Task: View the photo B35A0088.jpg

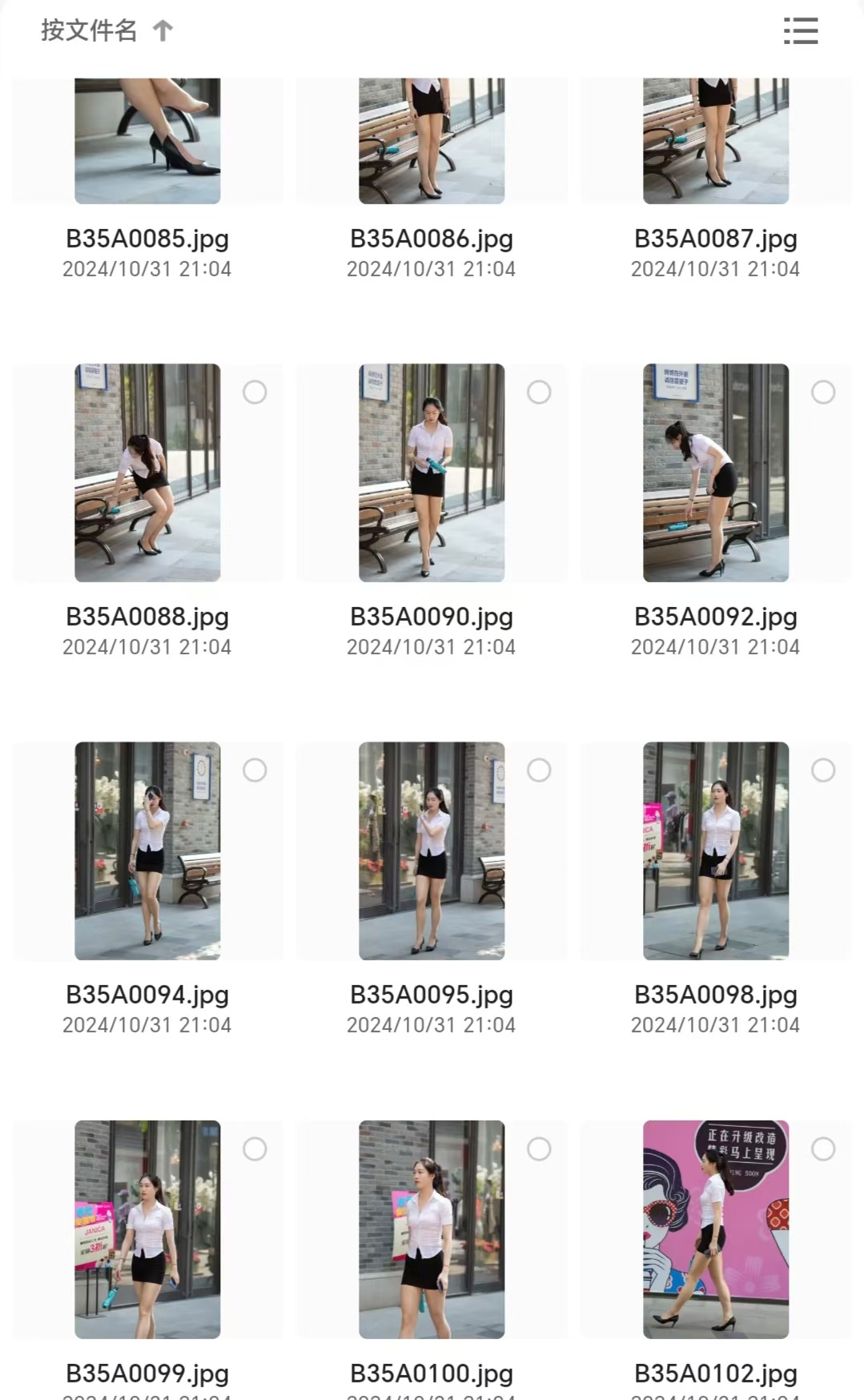Action: pos(147,473)
